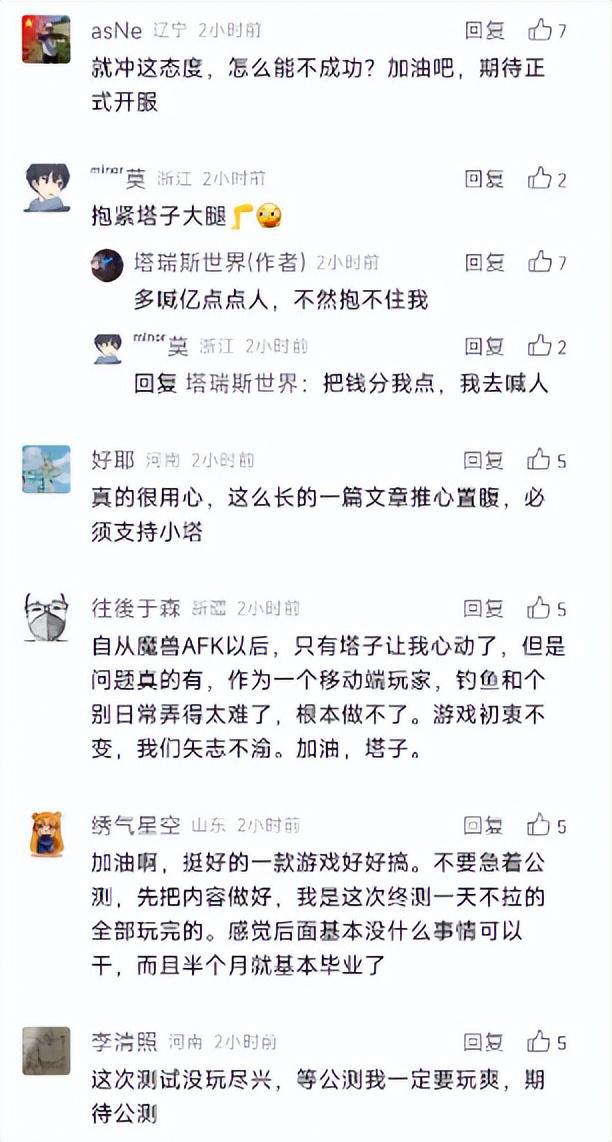Viewport: 612px width, 1142px height.
Task: Open 往後于森's profile avatar
Action: (46, 616)
